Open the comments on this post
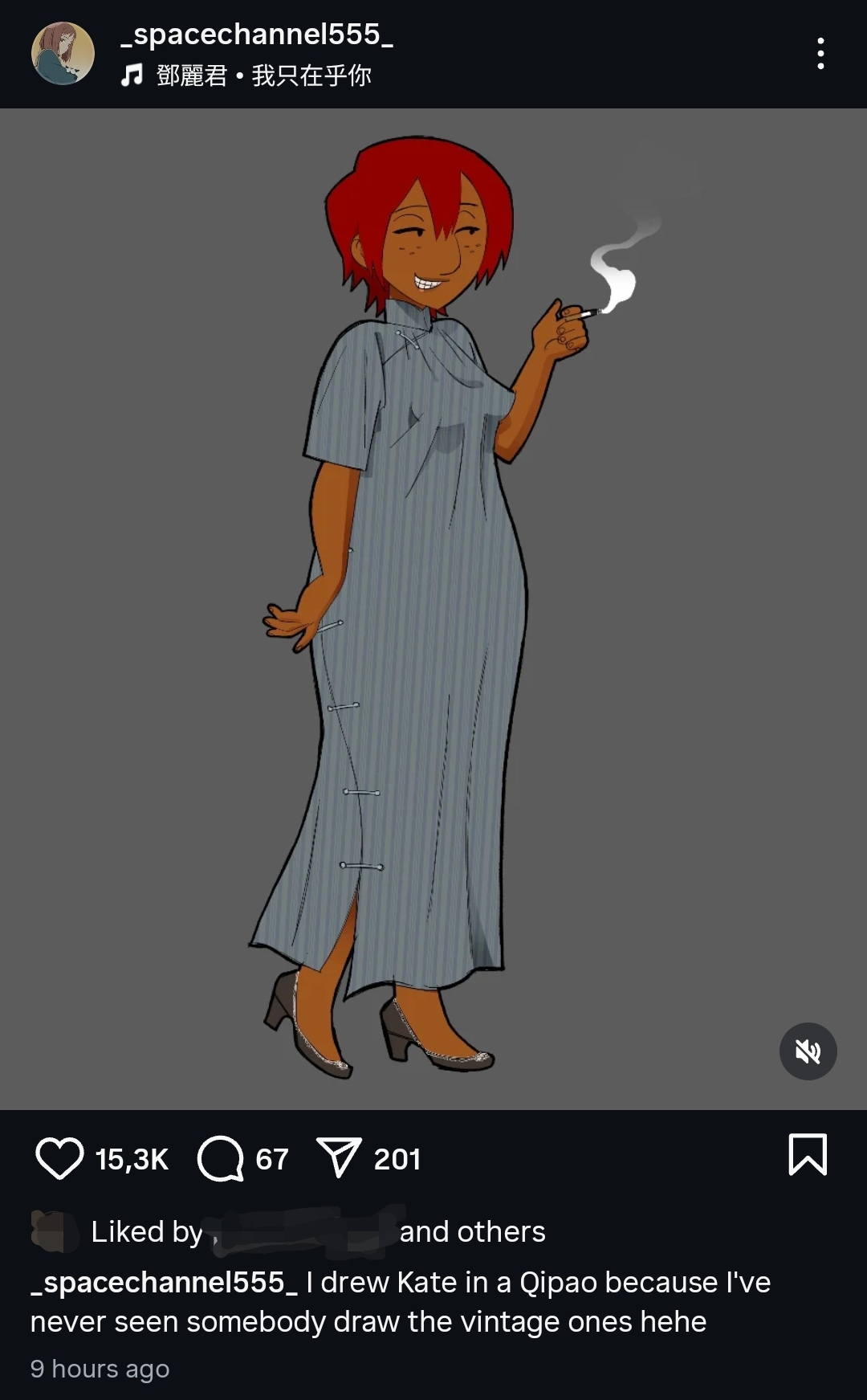Image resolution: width=867 pixels, height=1400 pixels. [221, 1158]
